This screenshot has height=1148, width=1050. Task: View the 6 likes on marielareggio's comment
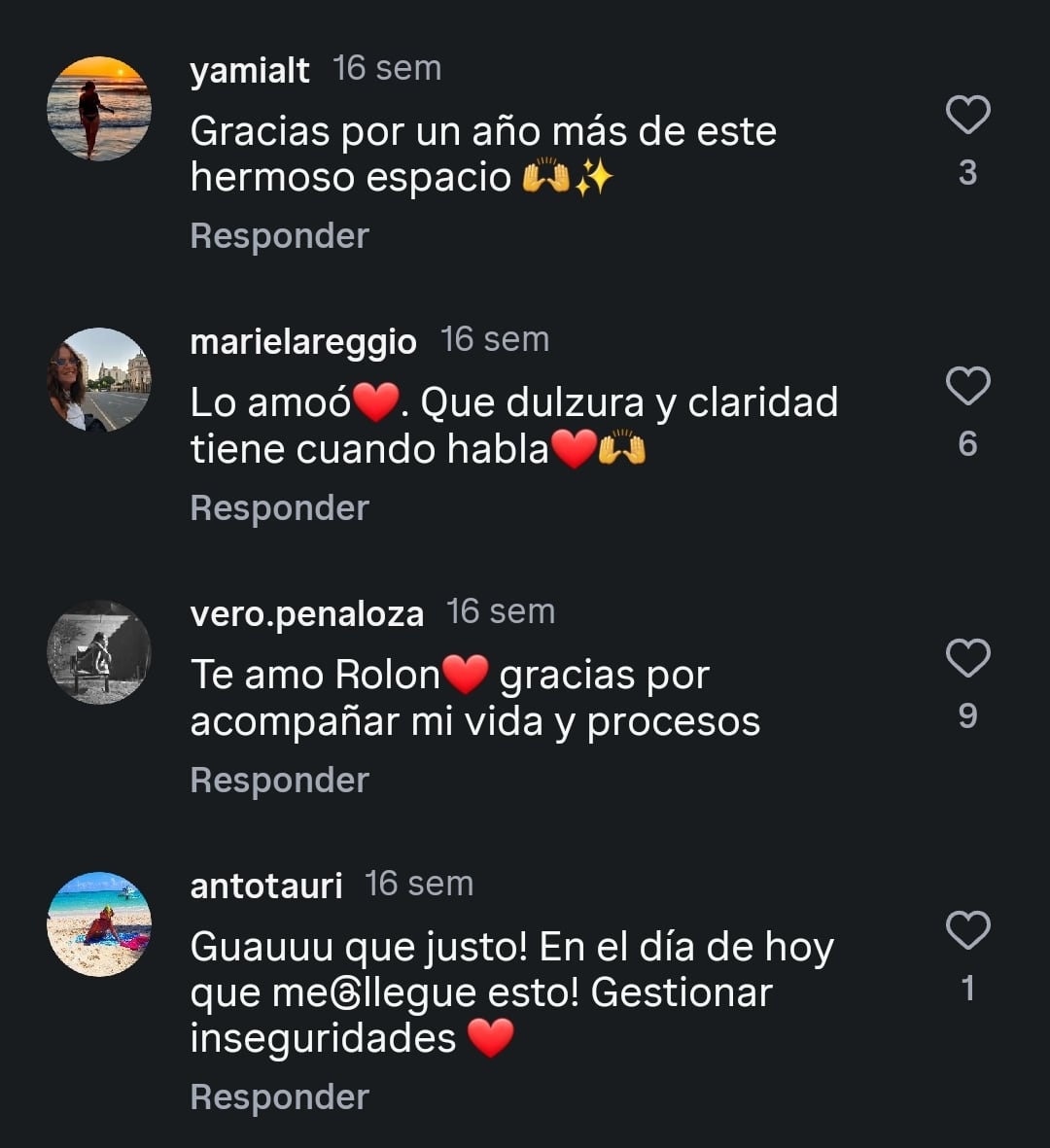point(967,443)
